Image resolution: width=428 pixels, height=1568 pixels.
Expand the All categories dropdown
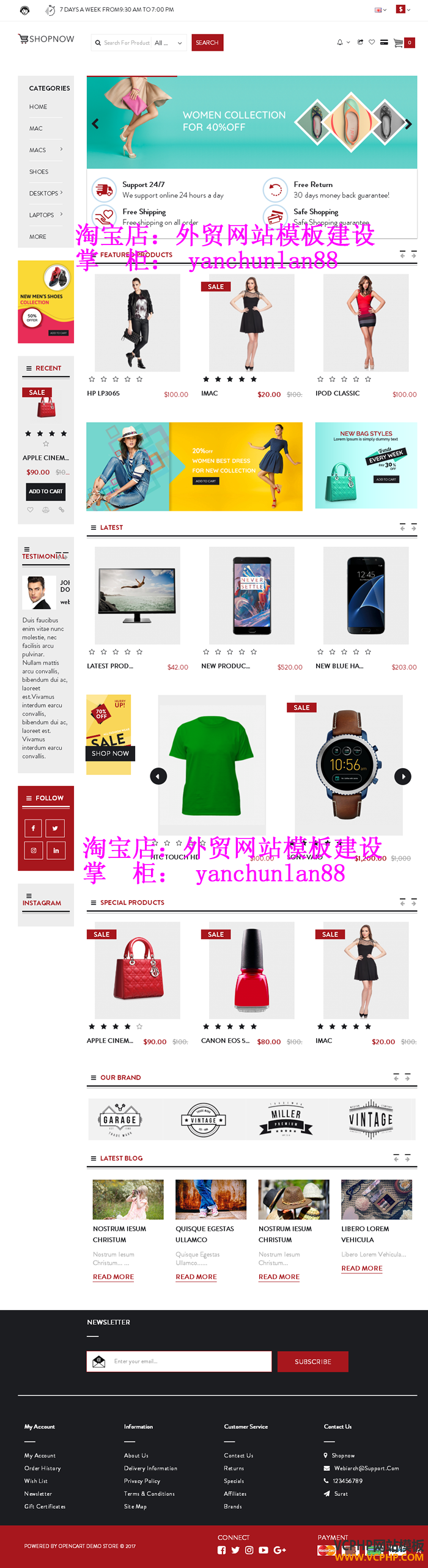click(x=168, y=43)
